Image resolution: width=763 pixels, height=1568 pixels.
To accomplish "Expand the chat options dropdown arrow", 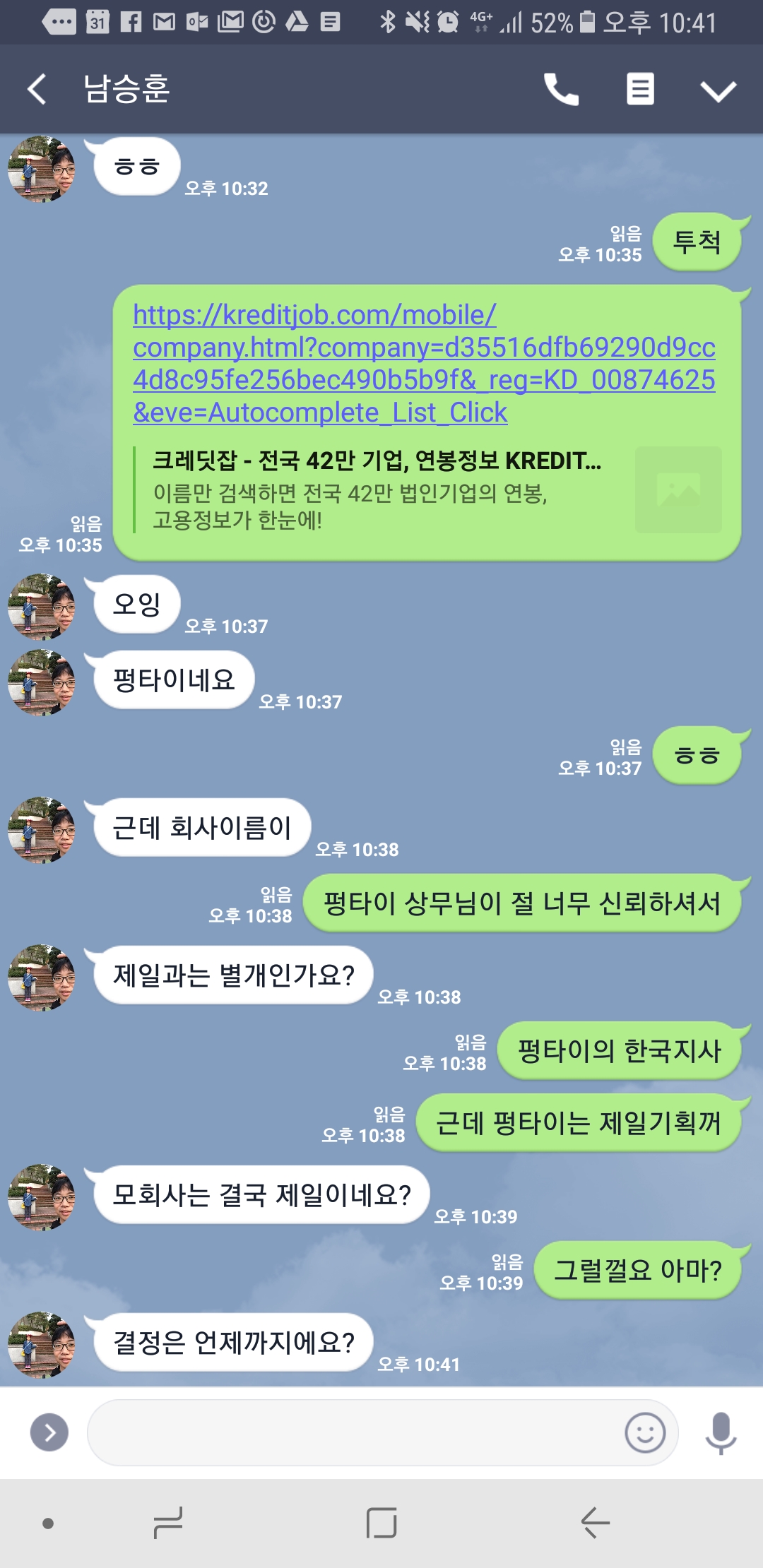I will 718,90.
